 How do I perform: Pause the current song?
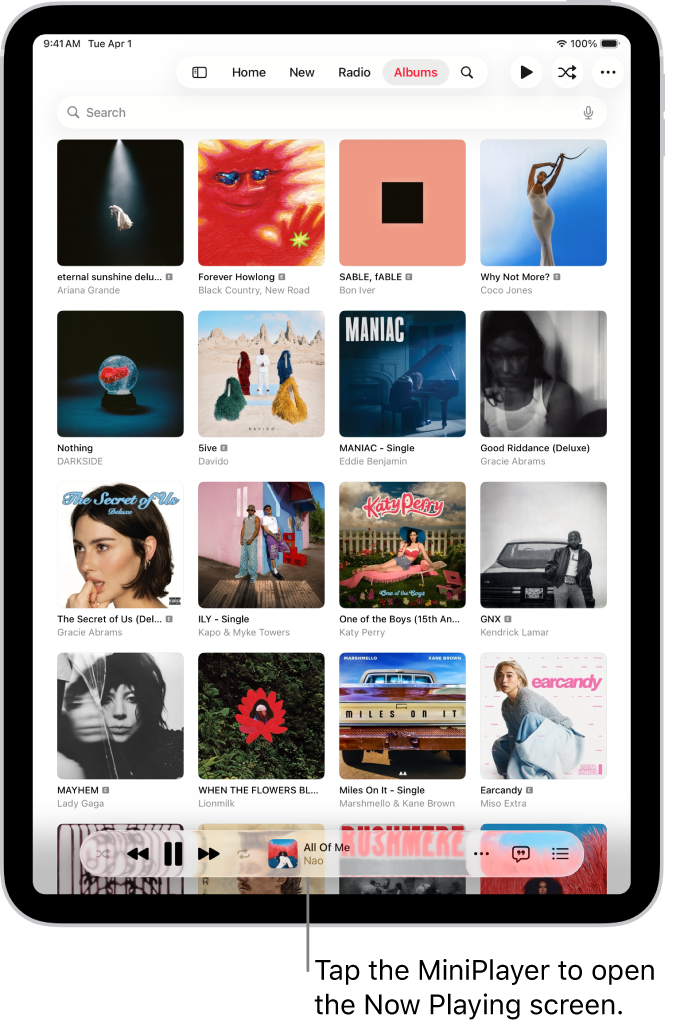point(173,854)
